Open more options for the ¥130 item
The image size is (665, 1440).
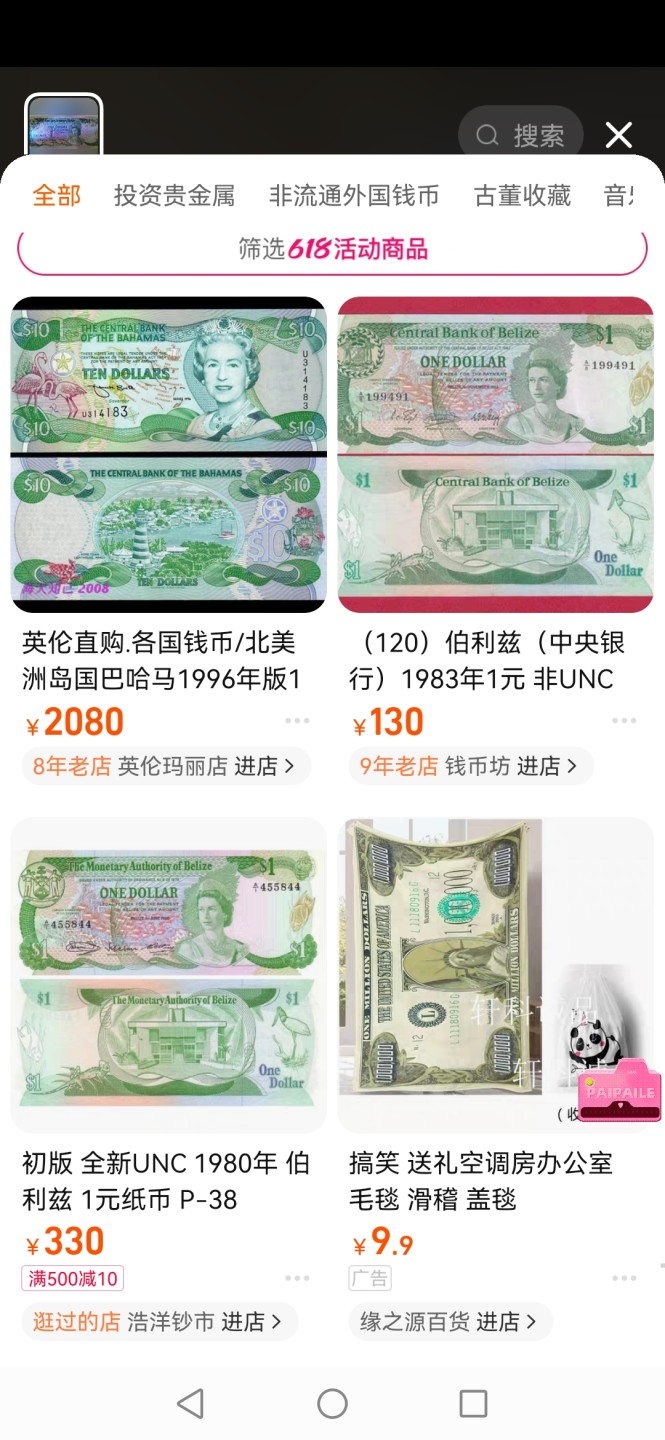(624, 721)
